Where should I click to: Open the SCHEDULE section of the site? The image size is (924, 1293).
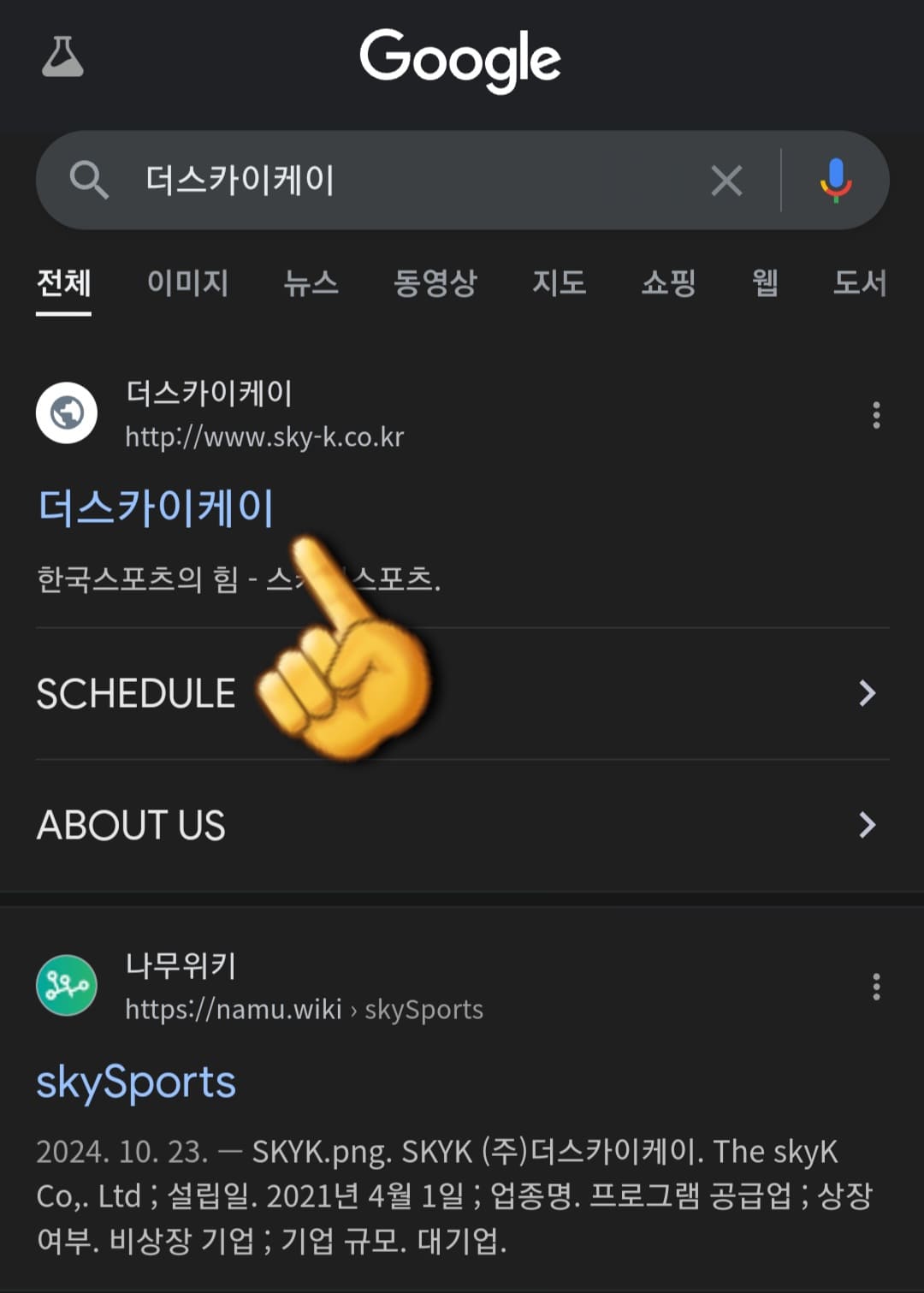click(137, 694)
